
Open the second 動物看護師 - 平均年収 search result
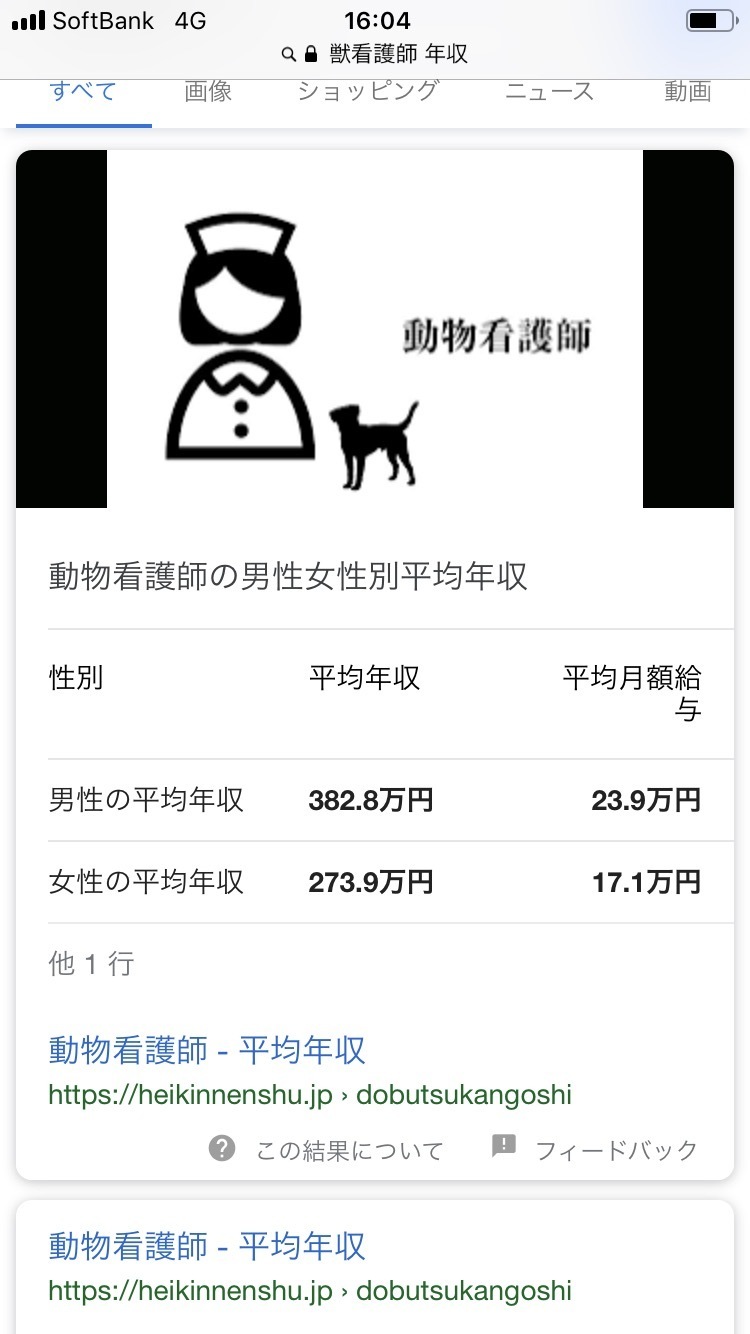coord(207,1246)
